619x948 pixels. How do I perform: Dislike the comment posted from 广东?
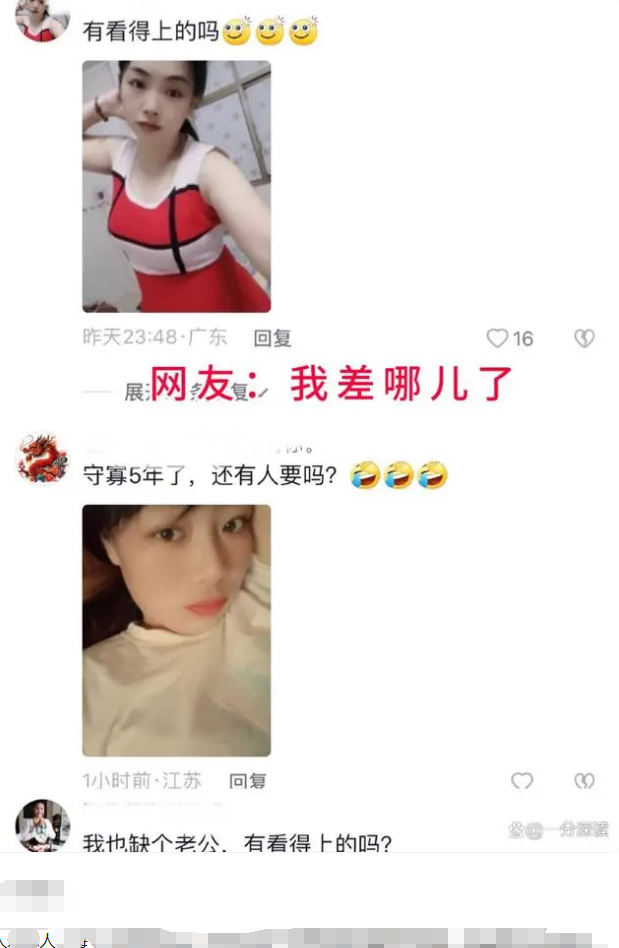584,339
